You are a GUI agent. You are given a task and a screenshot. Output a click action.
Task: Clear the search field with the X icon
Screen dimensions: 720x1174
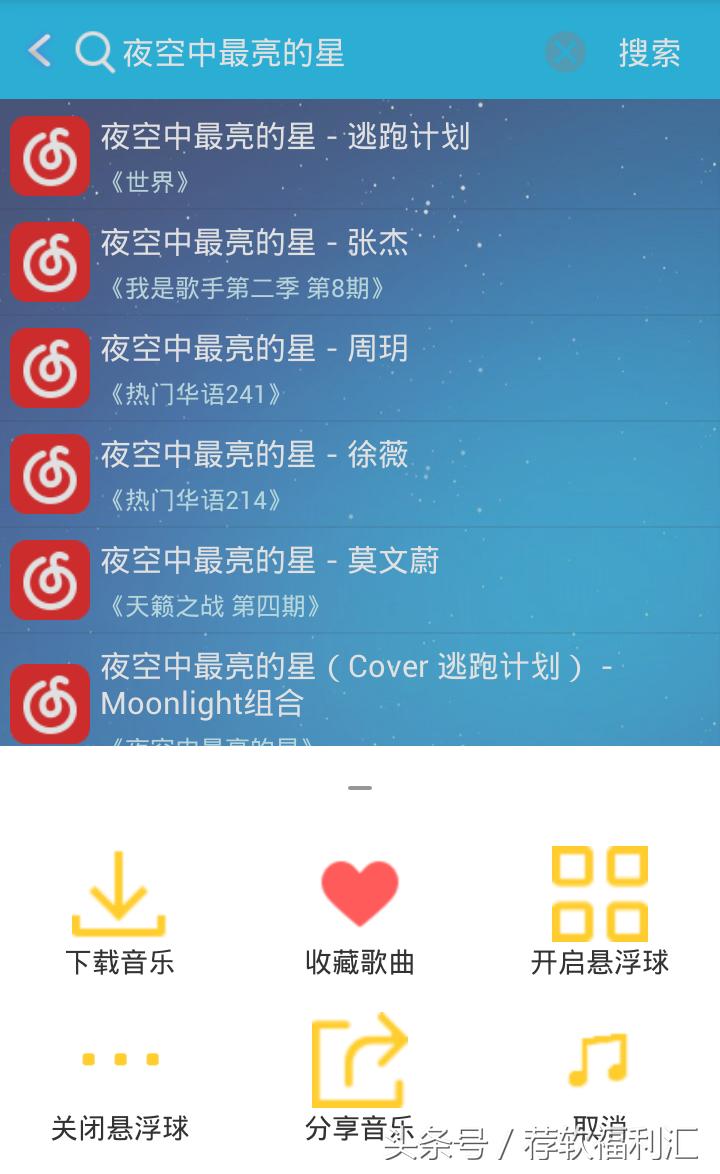coord(564,53)
